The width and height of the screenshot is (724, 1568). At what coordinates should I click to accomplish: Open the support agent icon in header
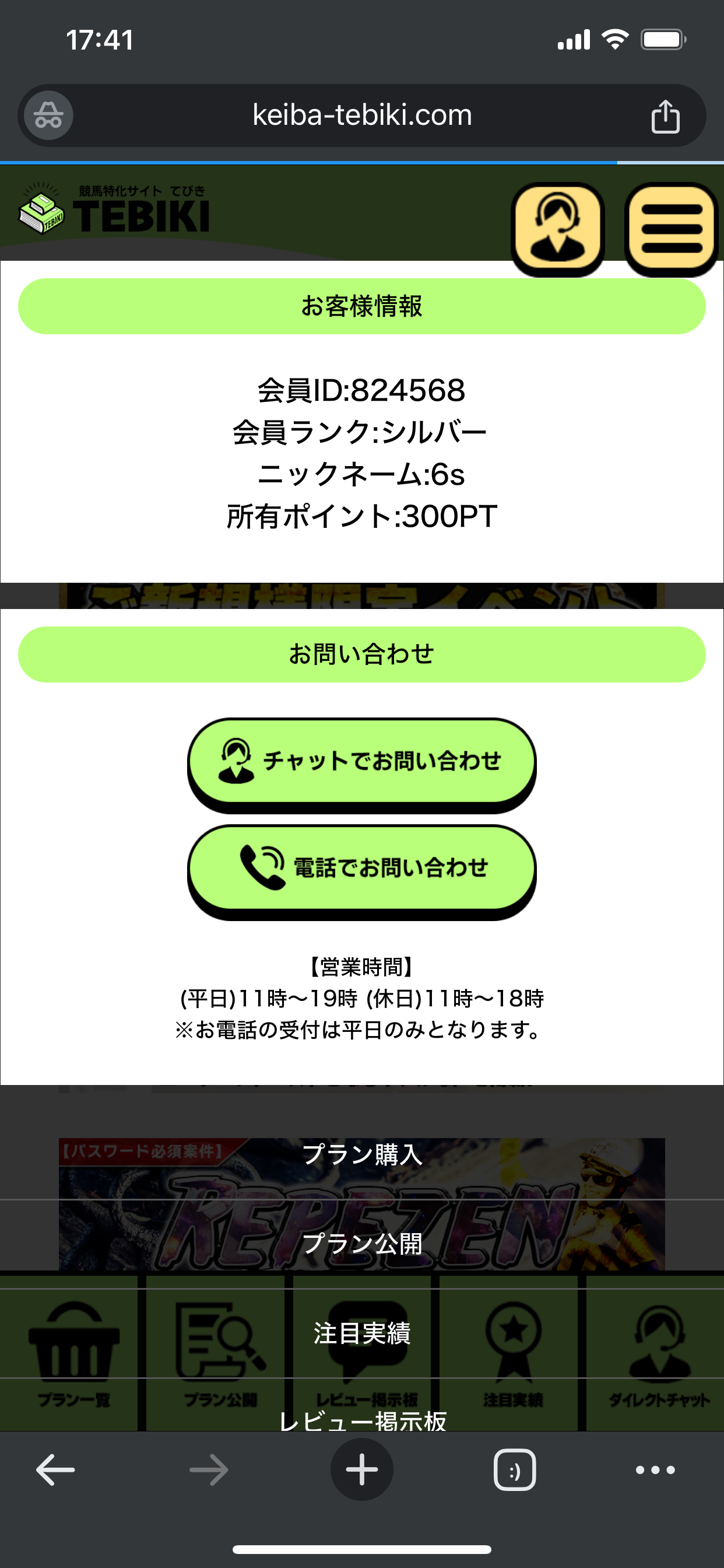[557, 228]
